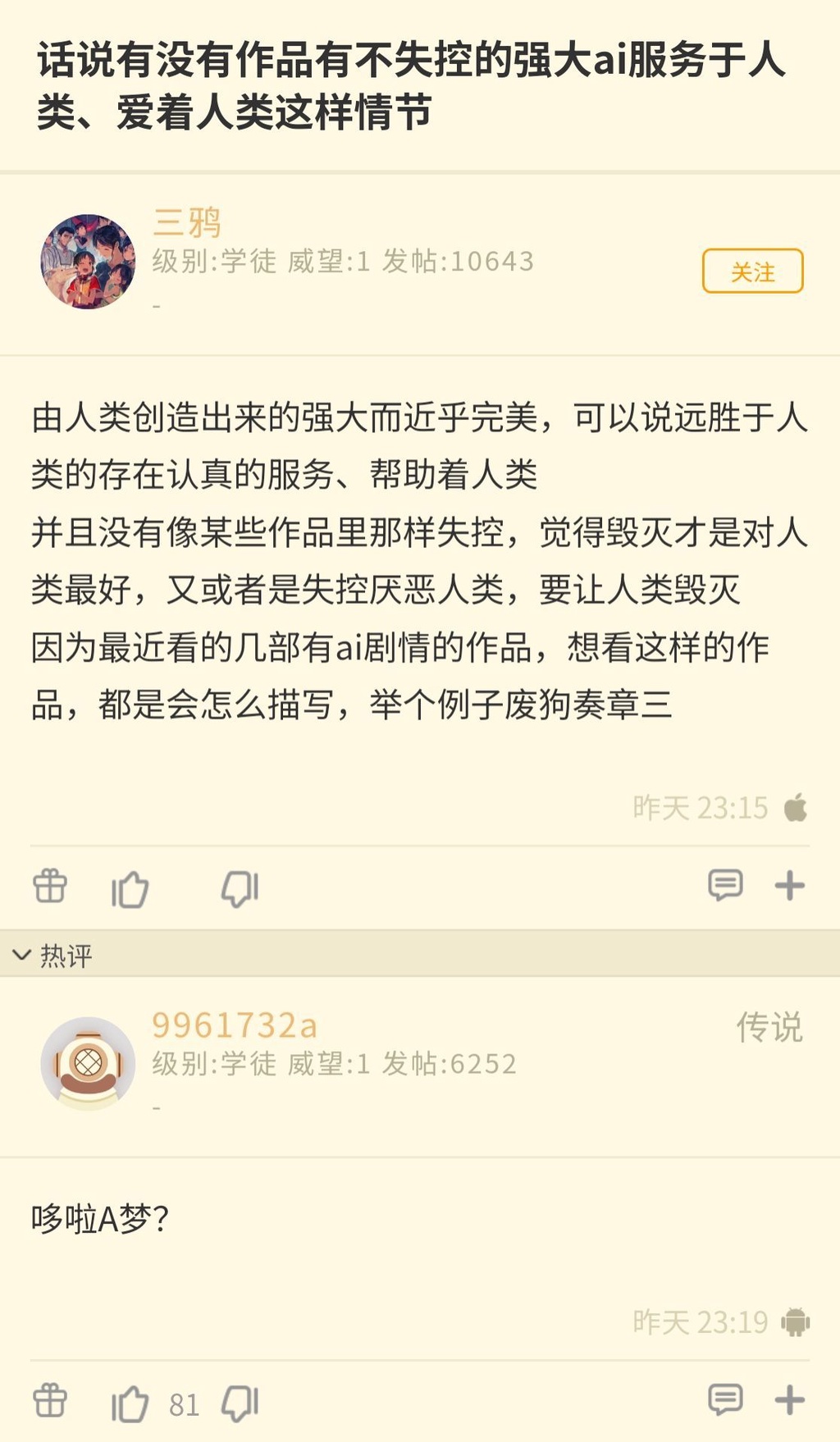The width and height of the screenshot is (840, 1442).
Task: View profile of user 9961732a
Action: pyautogui.click(x=235, y=1025)
